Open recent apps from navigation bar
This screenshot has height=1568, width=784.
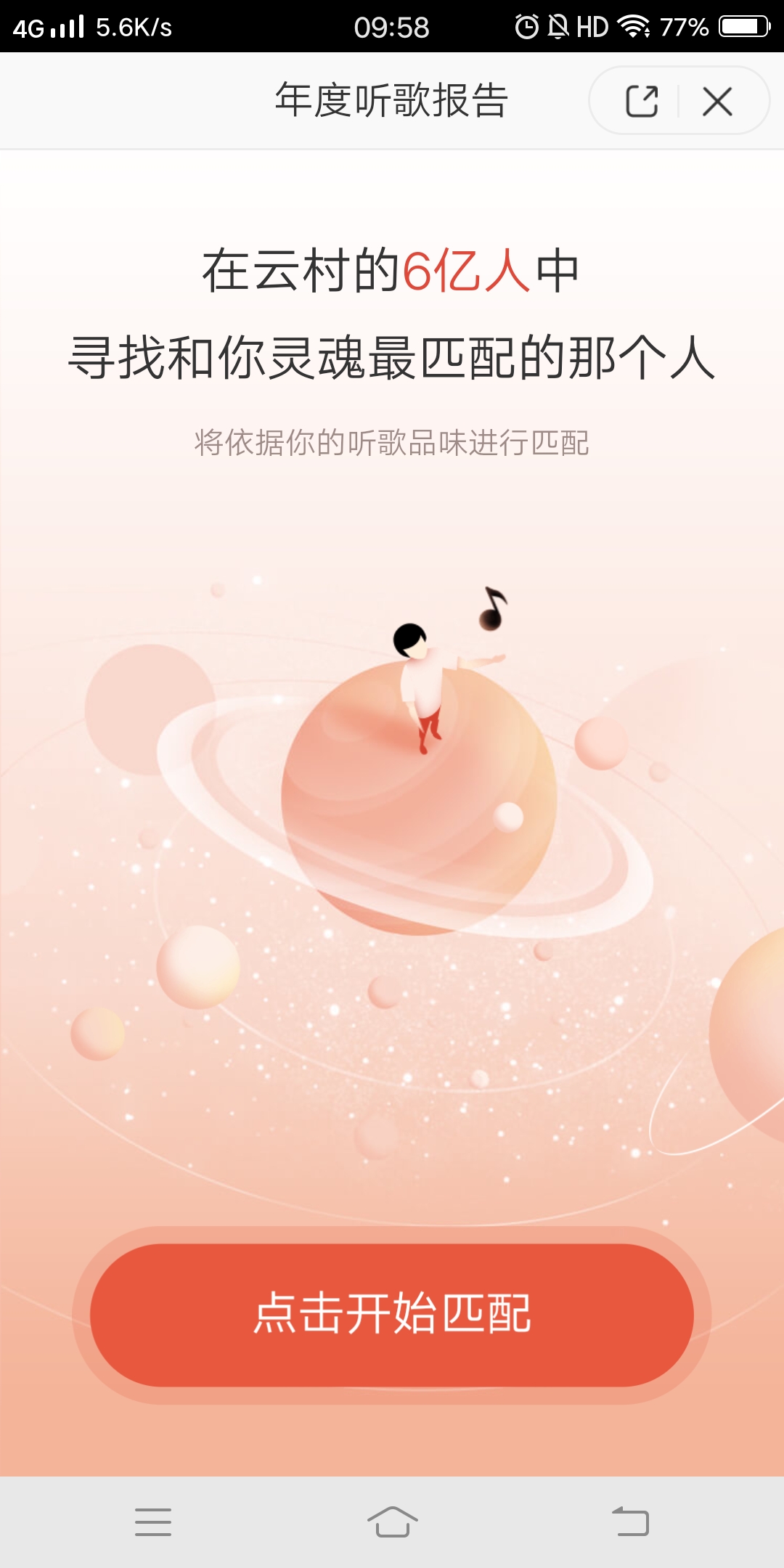click(153, 1522)
